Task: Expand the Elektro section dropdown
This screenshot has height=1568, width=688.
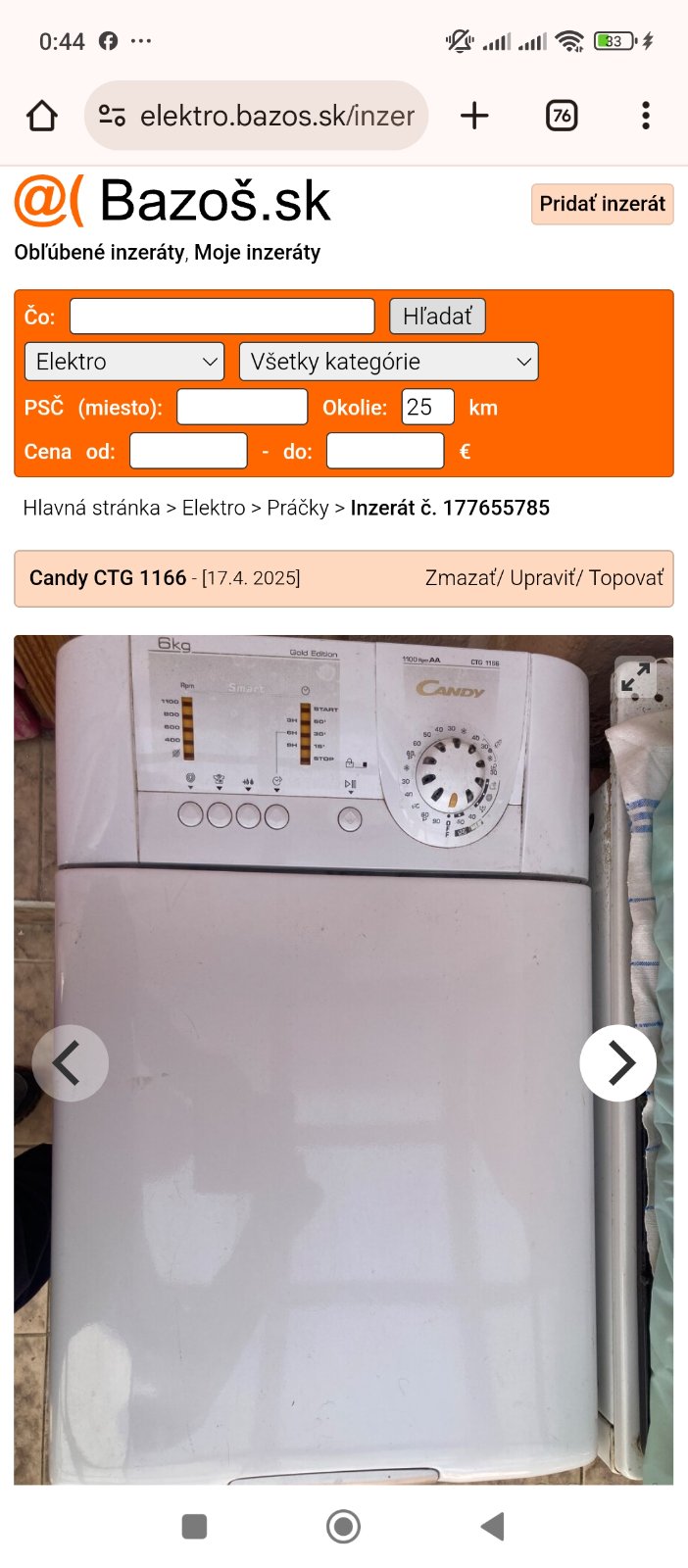Action: click(x=124, y=362)
